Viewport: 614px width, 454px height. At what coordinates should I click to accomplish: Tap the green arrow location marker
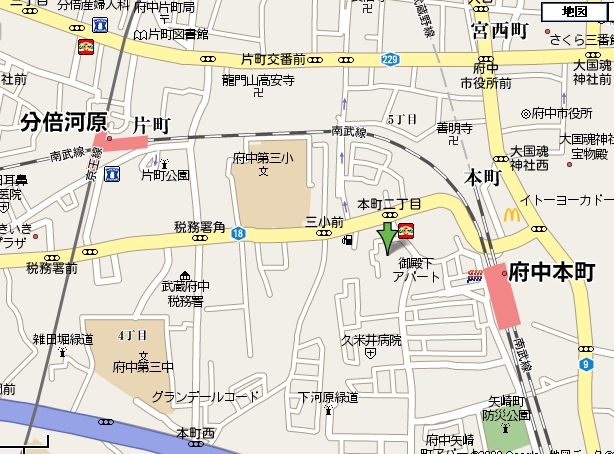(x=386, y=240)
